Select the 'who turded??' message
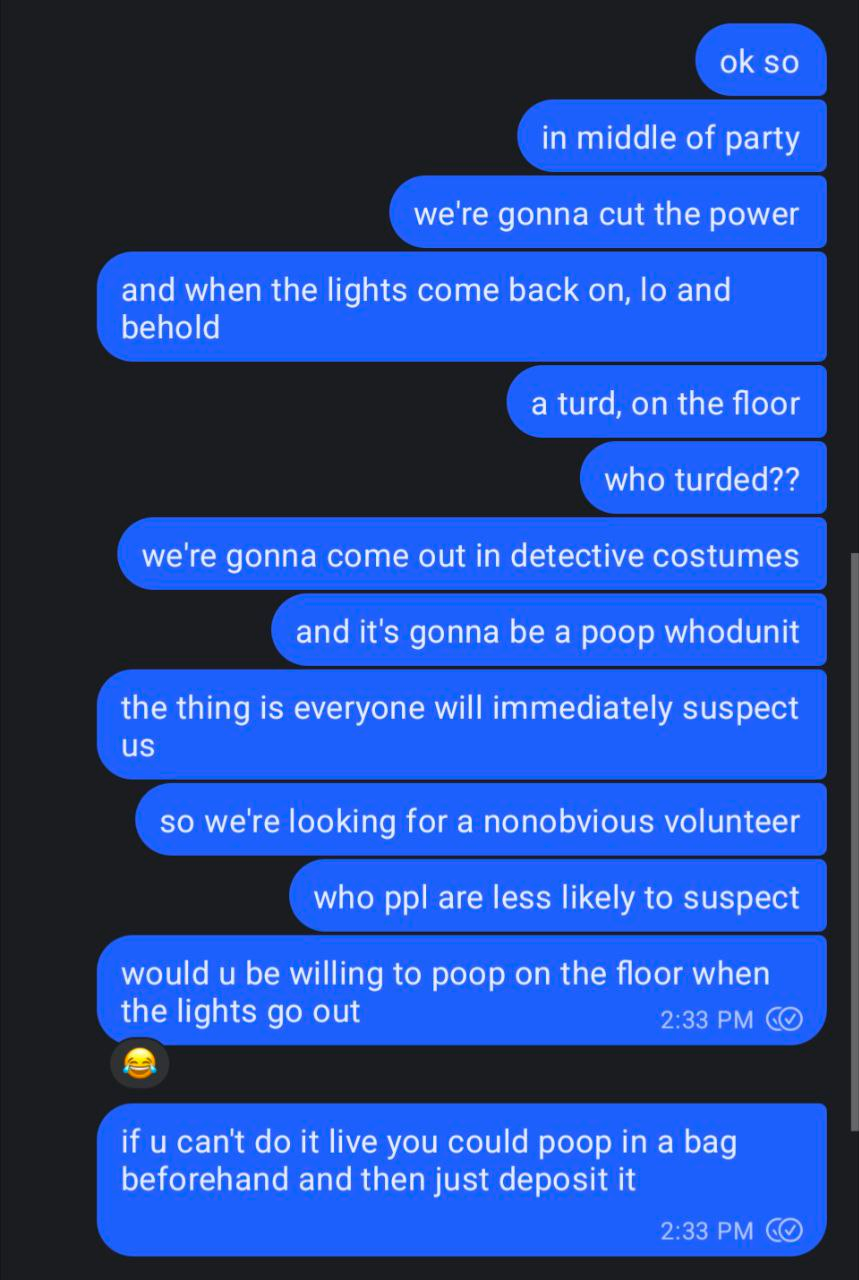859x1280 pixels. tap(703, 478)
